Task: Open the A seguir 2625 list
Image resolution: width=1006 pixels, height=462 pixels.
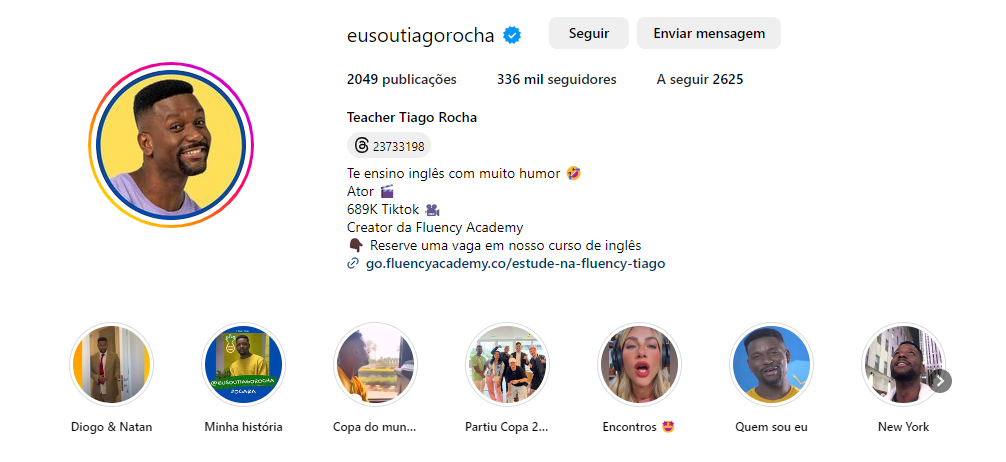Action: pyautogui.click(x=699, y=79)
